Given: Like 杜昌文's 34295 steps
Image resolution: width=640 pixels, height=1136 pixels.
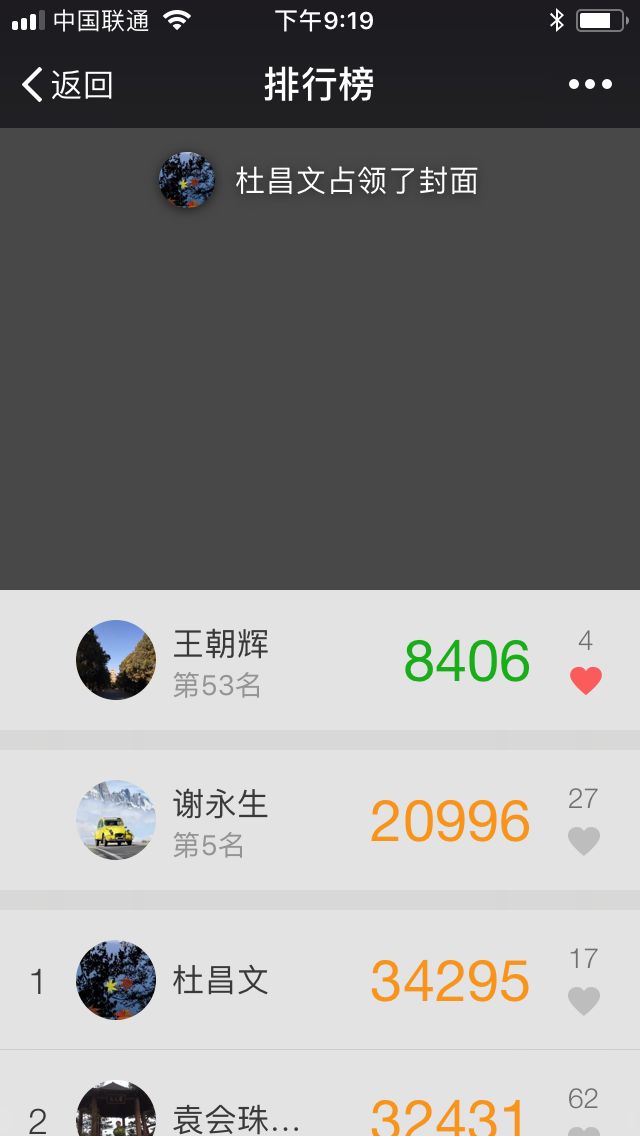Looking at the screenshot, I should point(584,1000).
